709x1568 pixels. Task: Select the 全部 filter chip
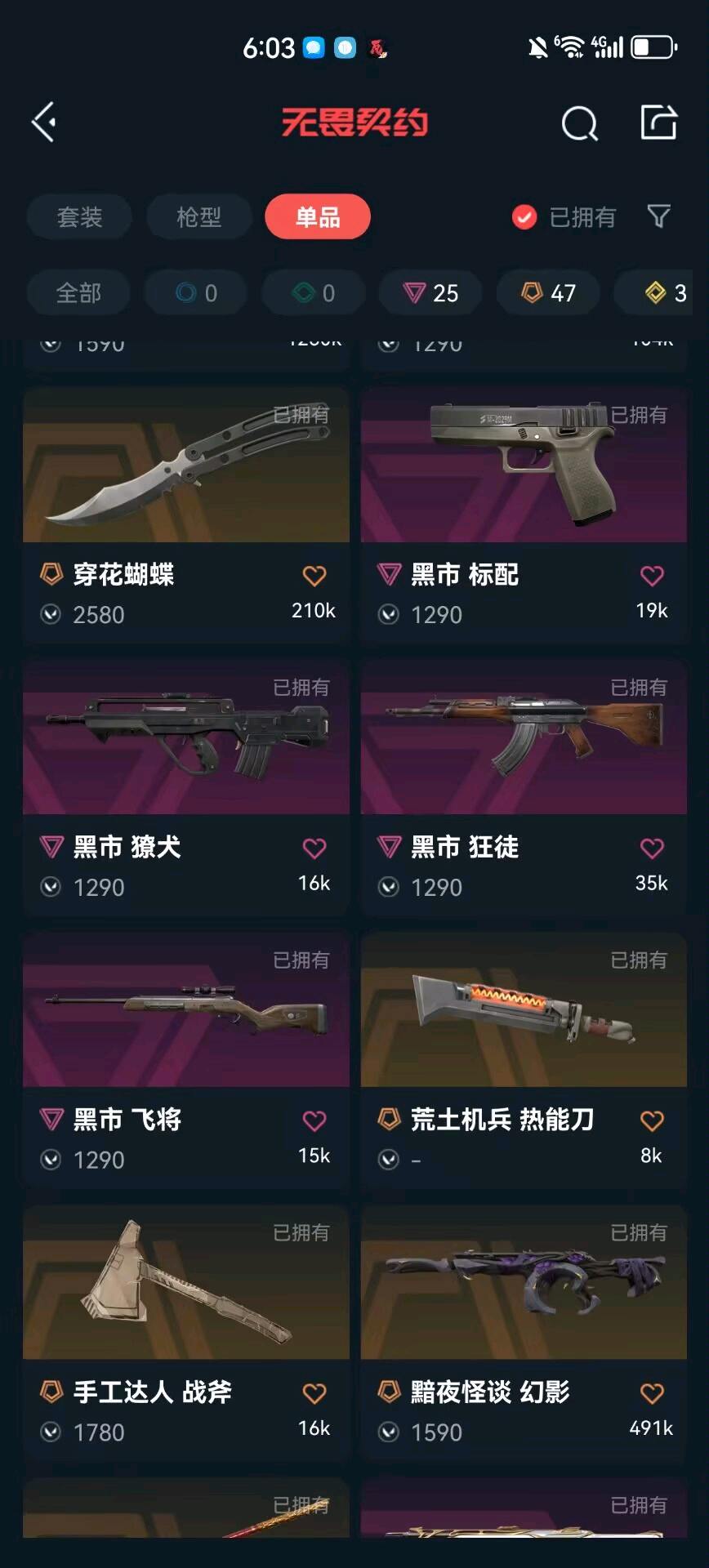click(78, 292)
